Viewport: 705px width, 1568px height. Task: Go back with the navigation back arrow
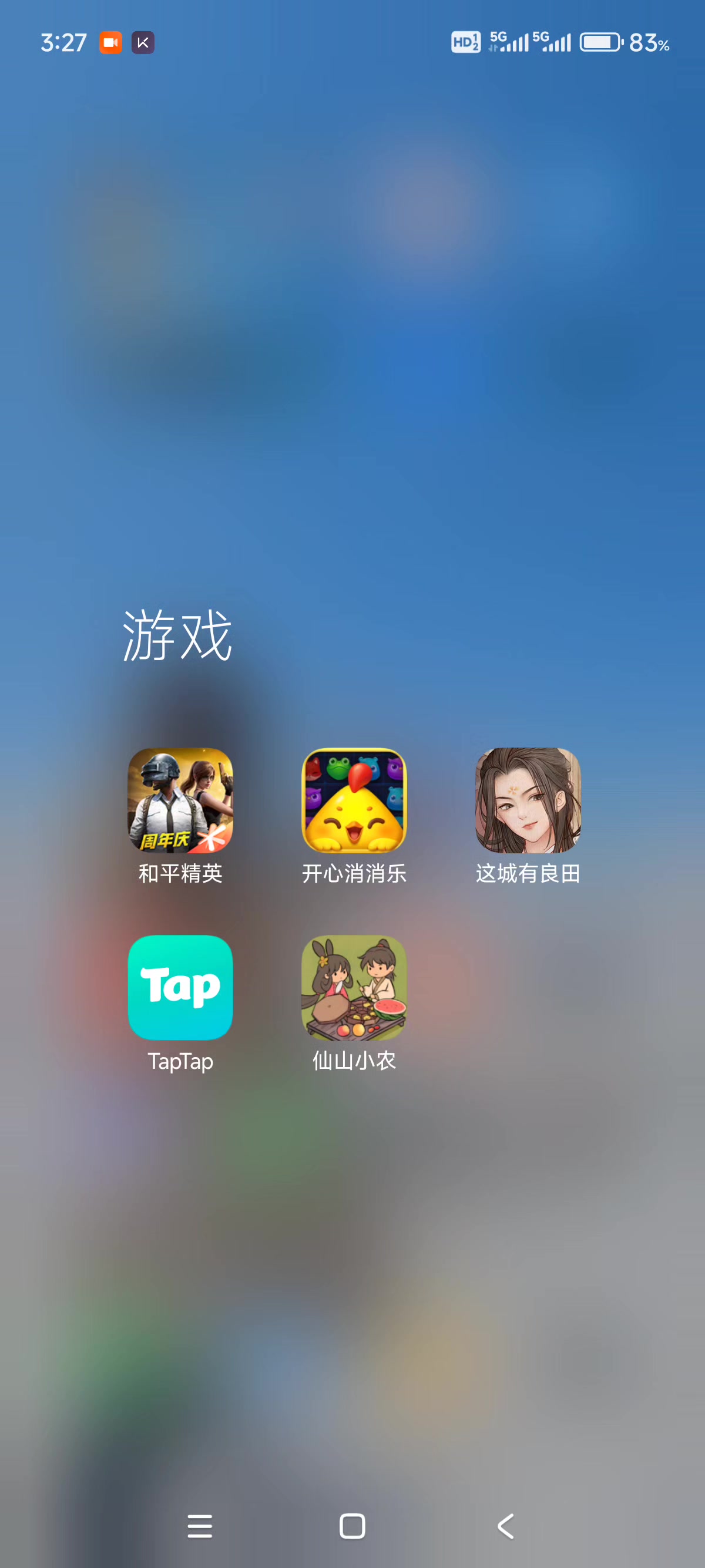point(506,1526)
